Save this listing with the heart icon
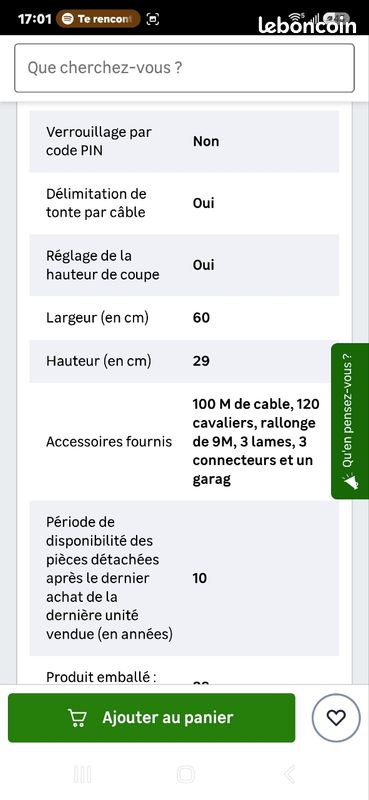This screenshot has width=369, height=800. (x=336, y=718)
